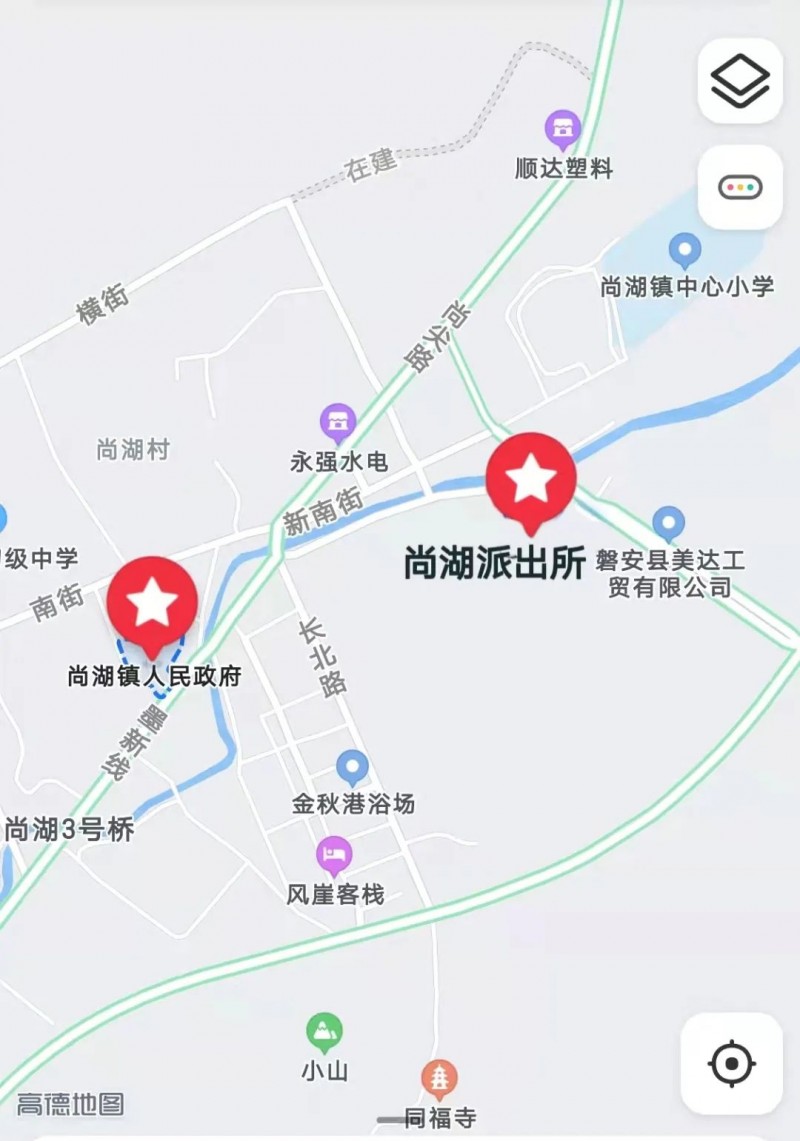The width and height of the screenshot is (800, 1141).
Task: Open the 风崖客栈 hotel marker
Action: click(x=334, y=856)
